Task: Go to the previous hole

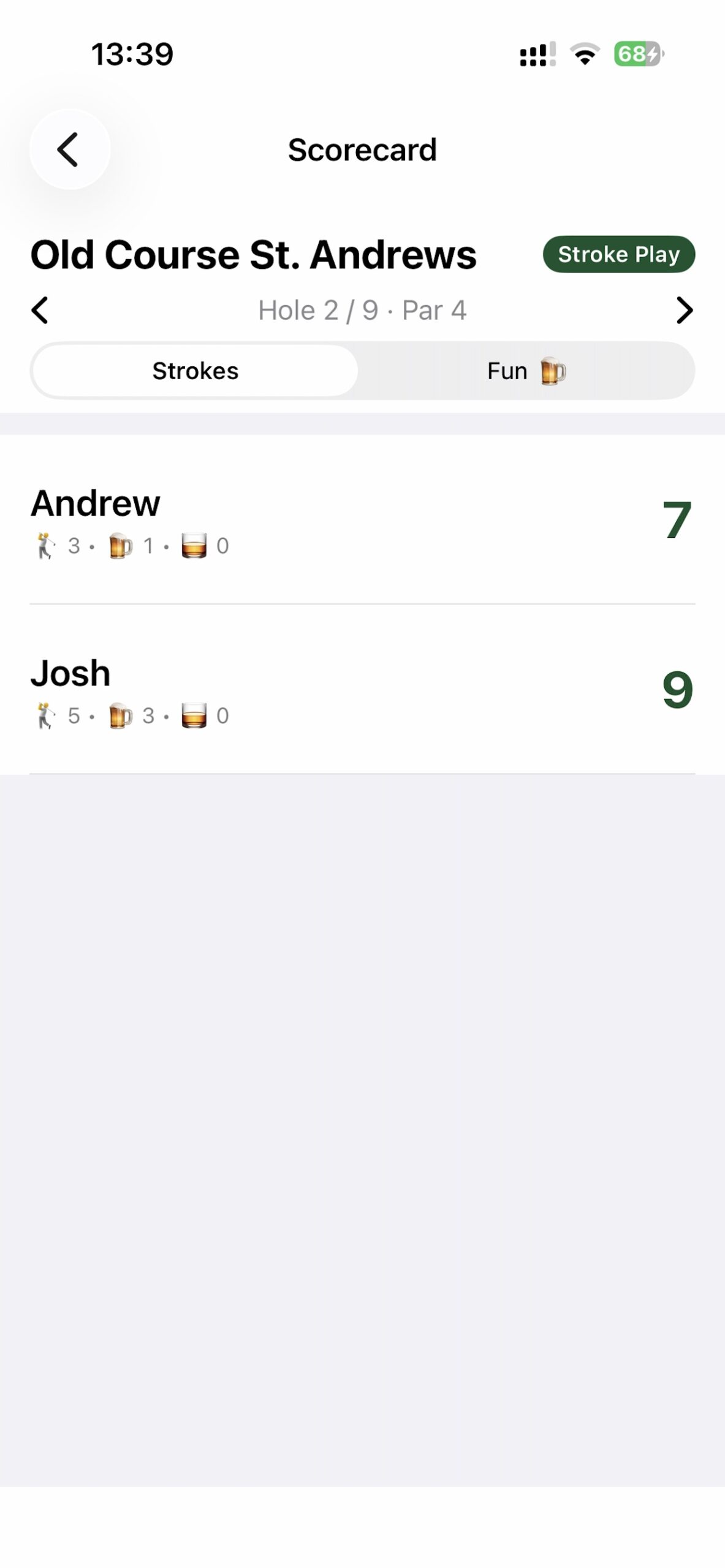Action: (40, 310)
